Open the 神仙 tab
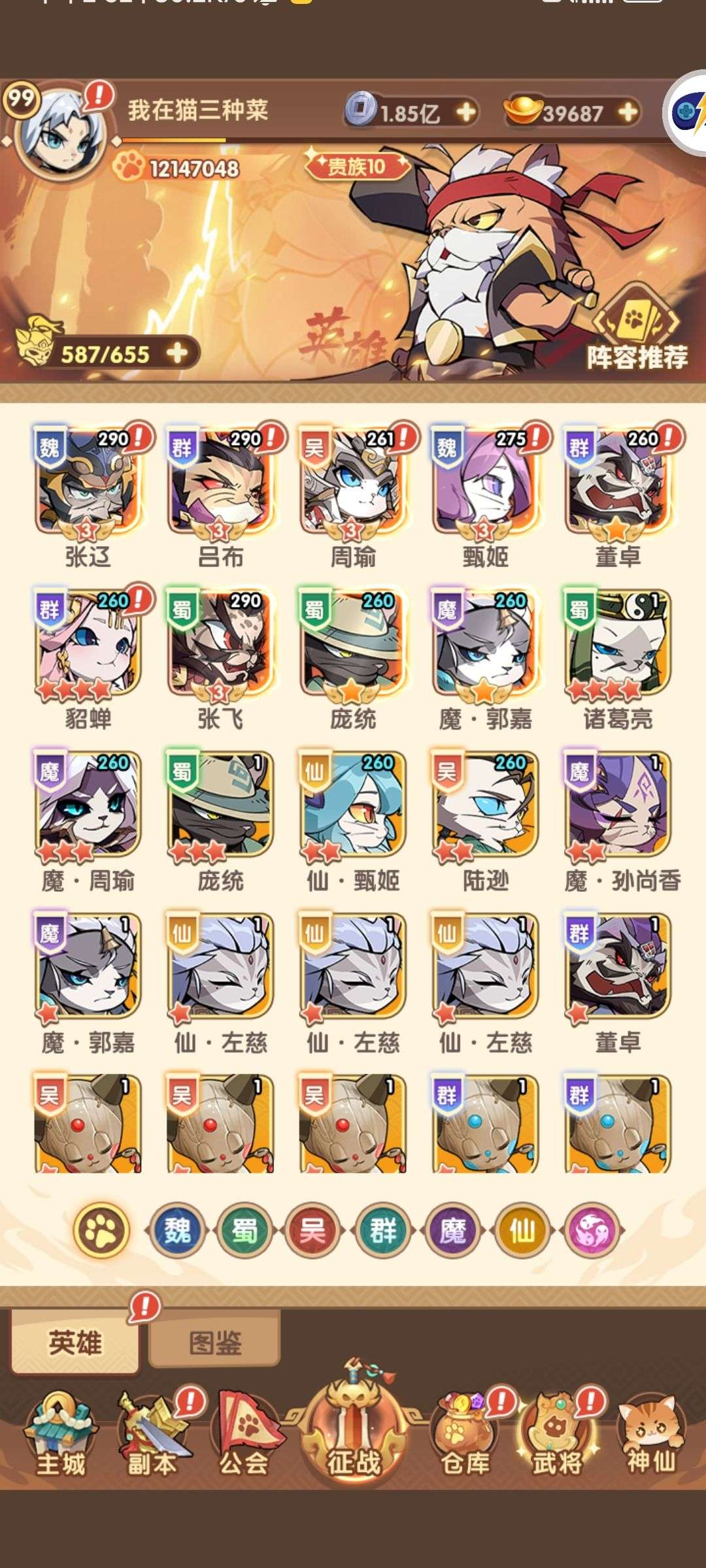Image resolution: width=706 pixels, height=1568 pixels. pyautogui.click(x=651, y=1432)
